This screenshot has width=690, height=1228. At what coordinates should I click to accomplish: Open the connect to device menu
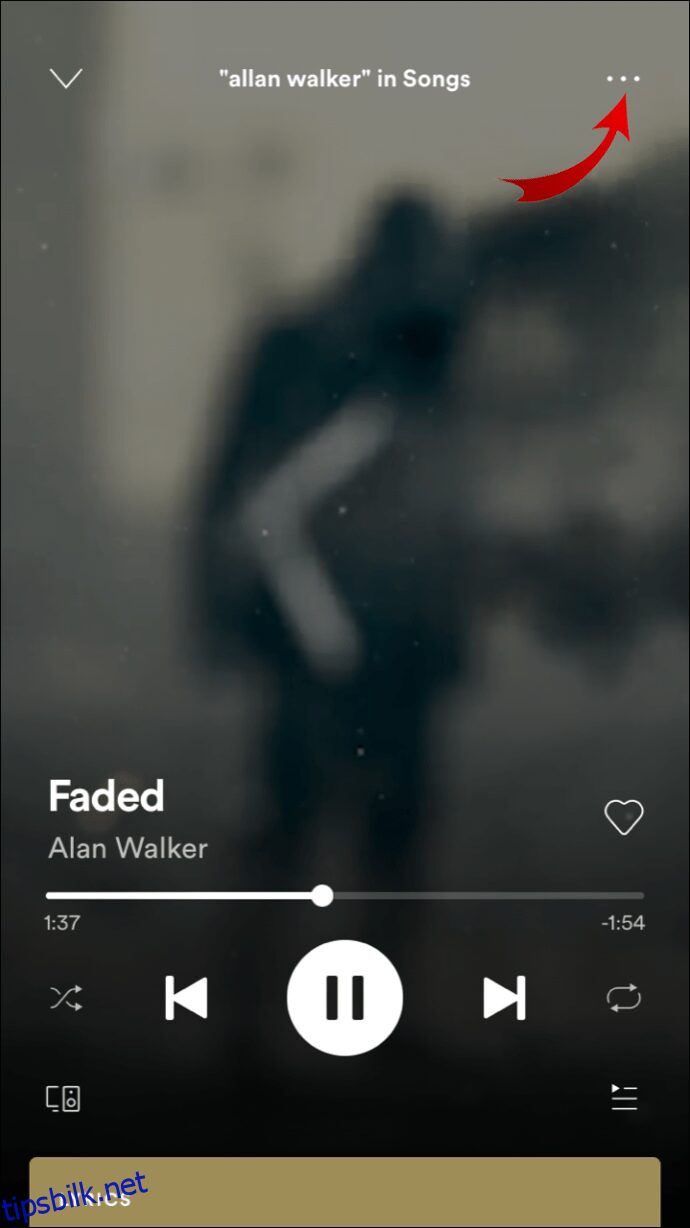(x=64, y=1098)
